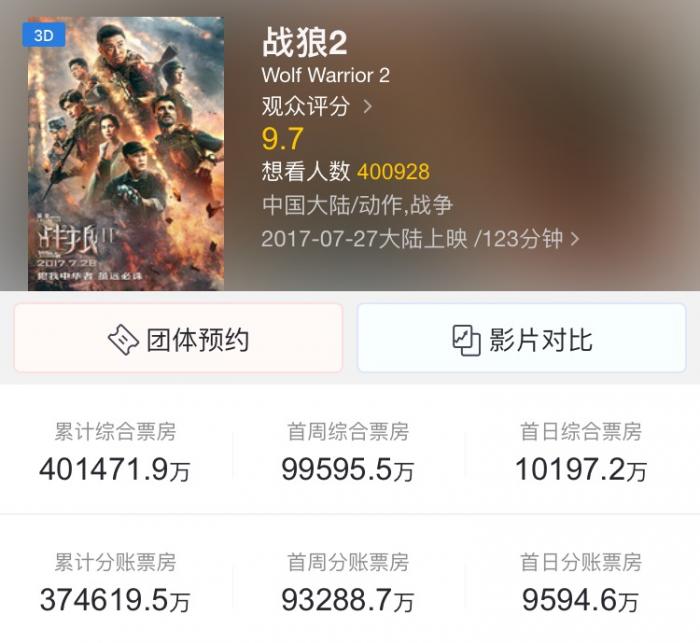Open 团体预约 group booking

[x=178, y=339]
